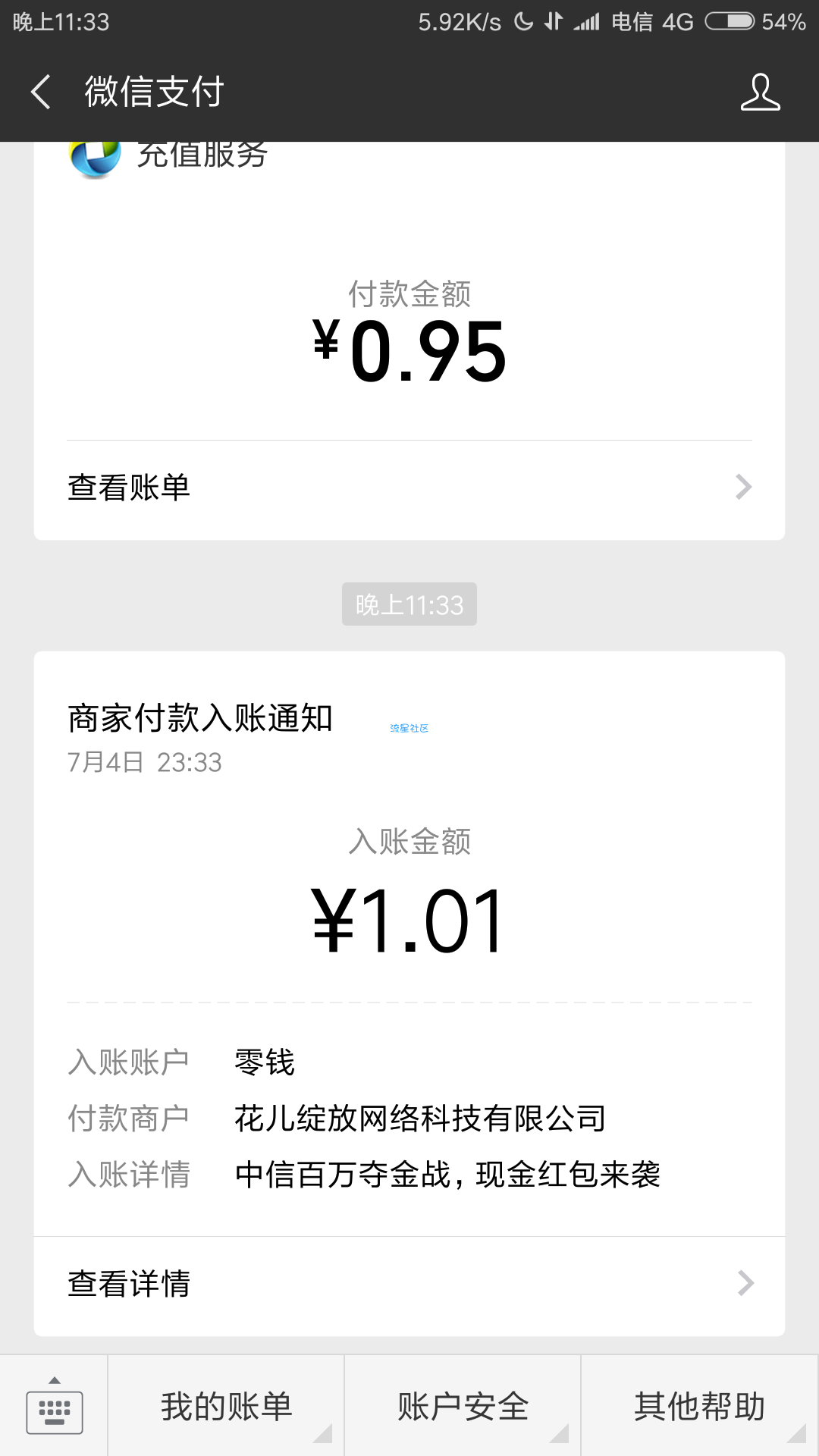Viewport: 819px width, 1456px height.
Task: Open the 商家付款入账通知 card
Action: [x=409, y=993]
